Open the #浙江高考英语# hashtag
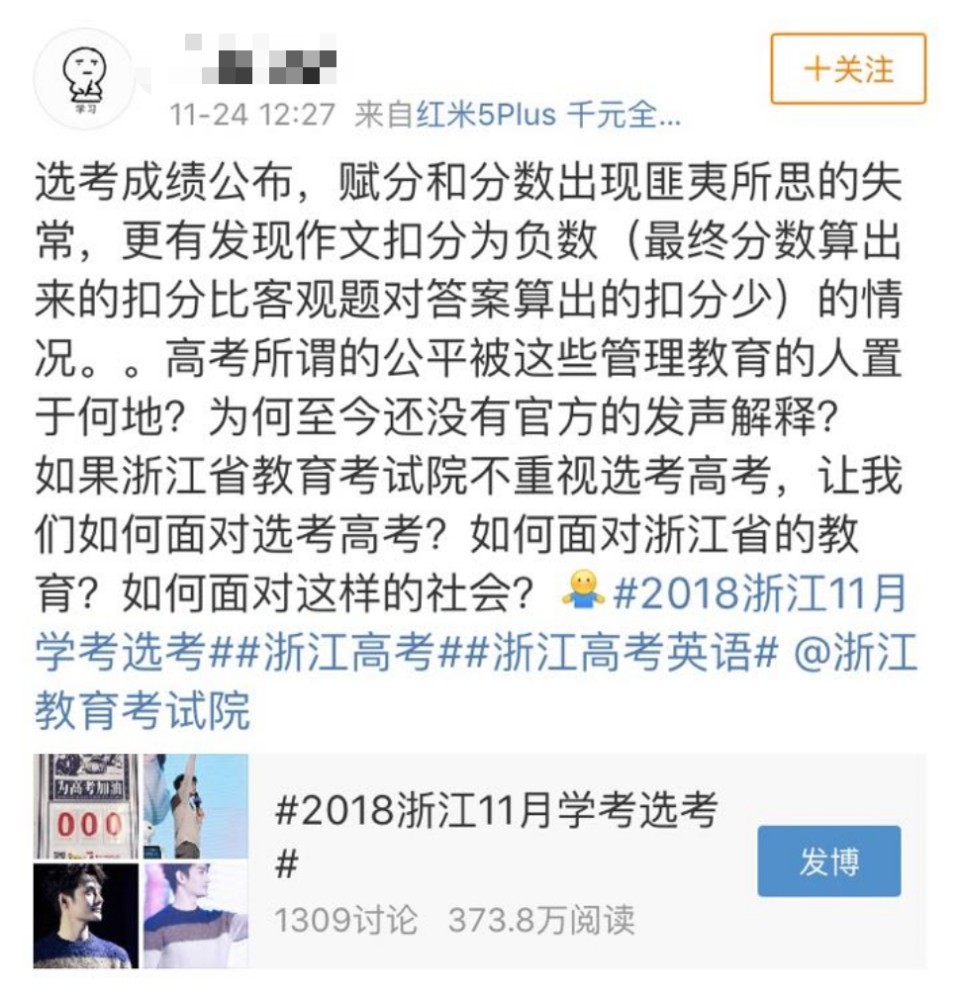The image size is (960, 995). [621, 653]
